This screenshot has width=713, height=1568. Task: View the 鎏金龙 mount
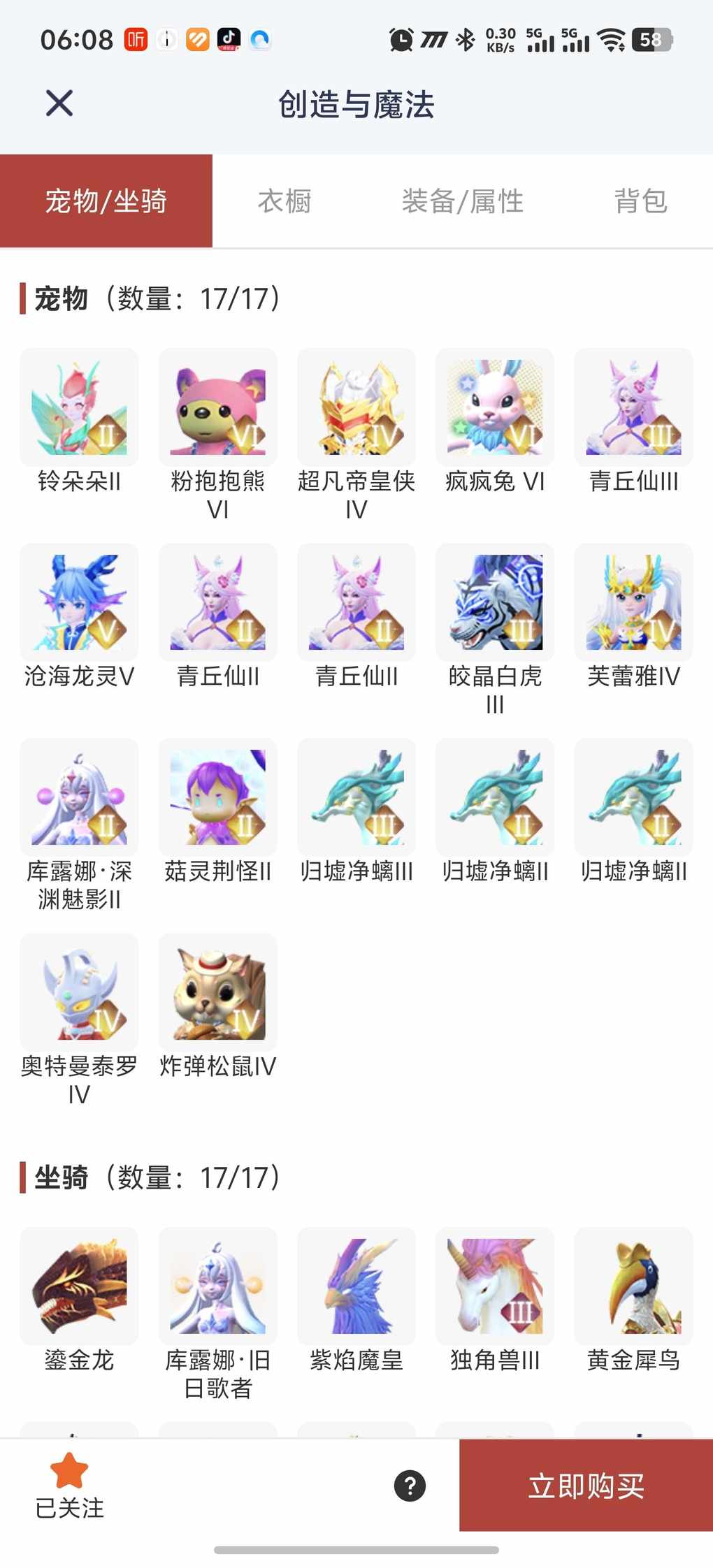click(x=79, y=1286)
